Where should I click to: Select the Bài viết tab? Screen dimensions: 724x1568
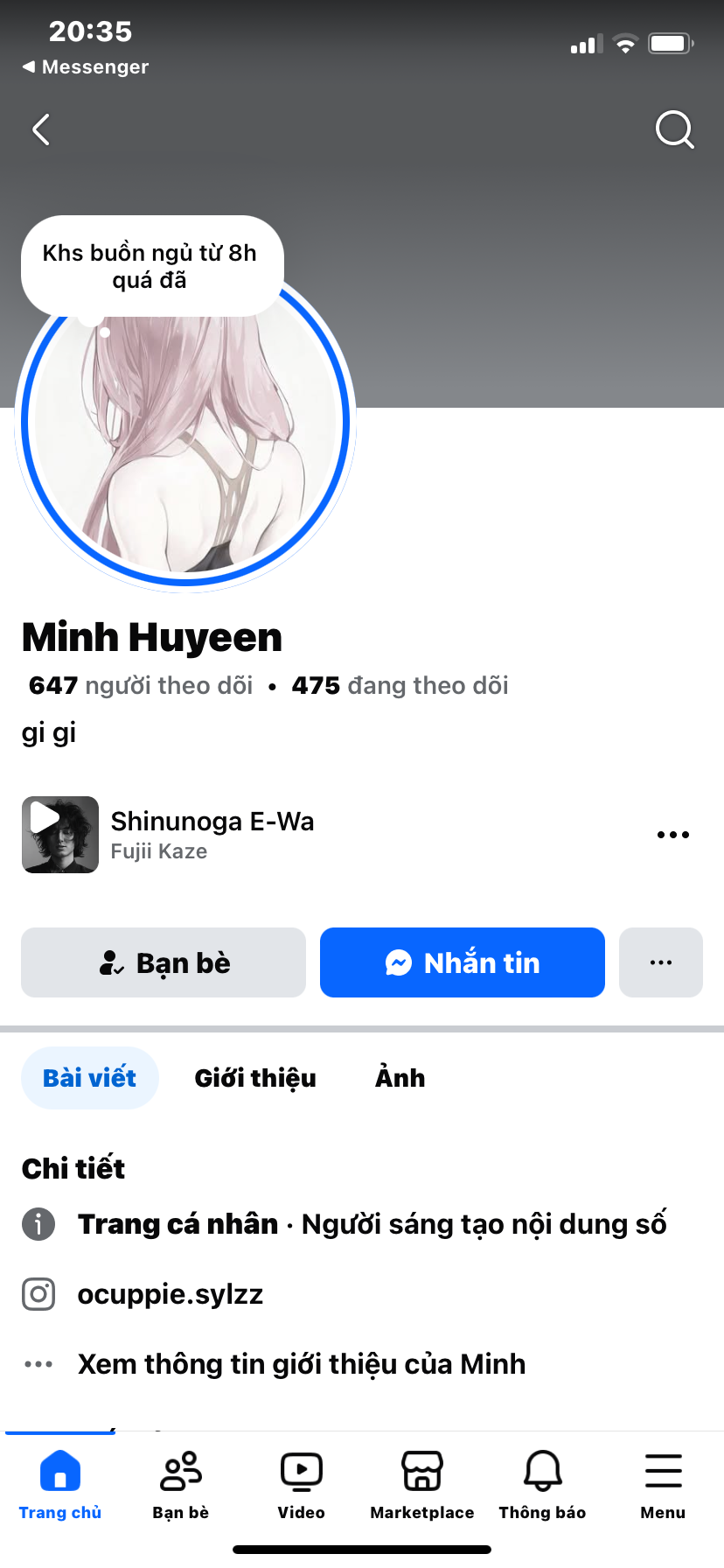90,1078
